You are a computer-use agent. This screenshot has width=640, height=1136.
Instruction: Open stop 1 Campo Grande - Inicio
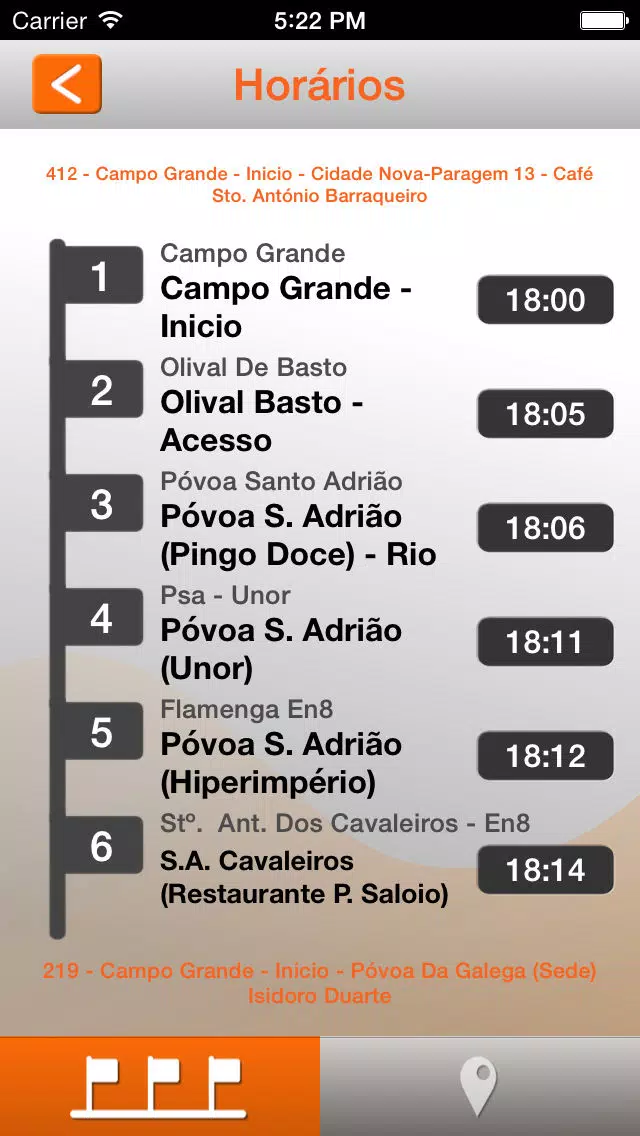coord(331,292)
